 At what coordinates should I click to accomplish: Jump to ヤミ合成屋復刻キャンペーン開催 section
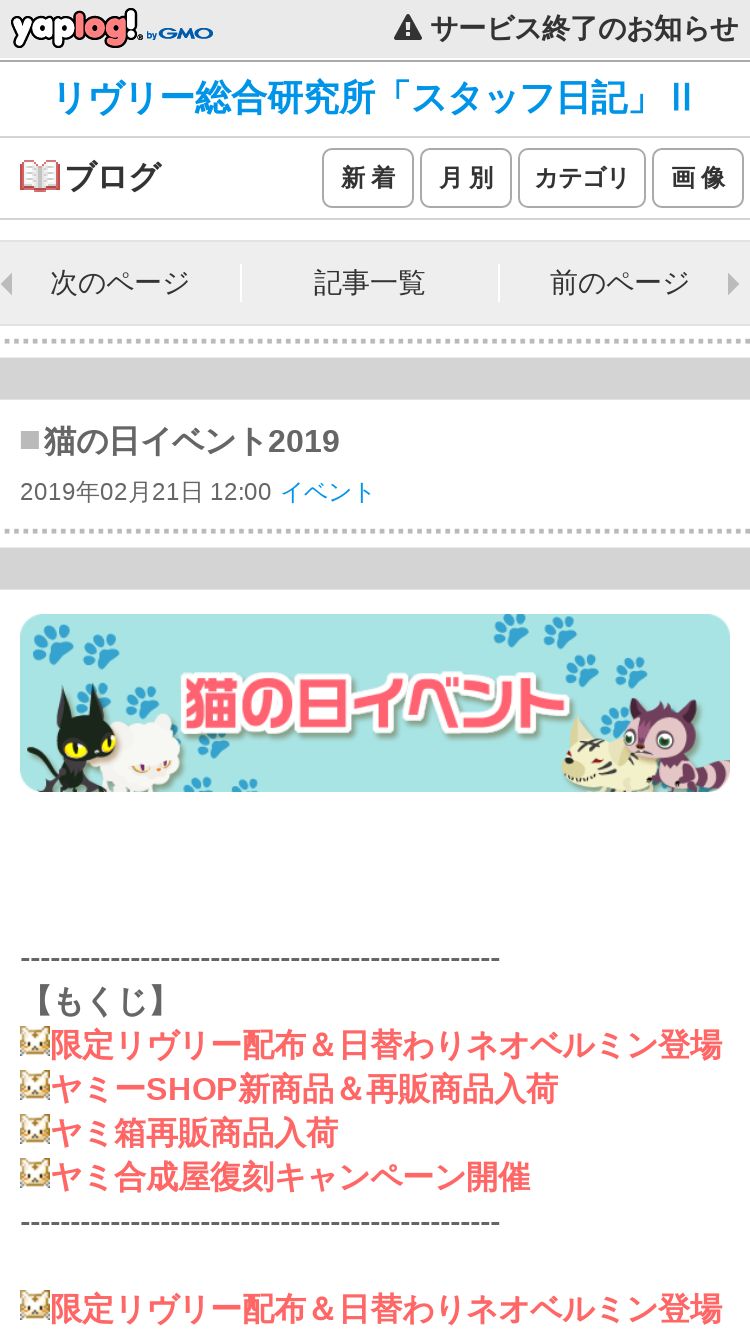click(290, 1177)
